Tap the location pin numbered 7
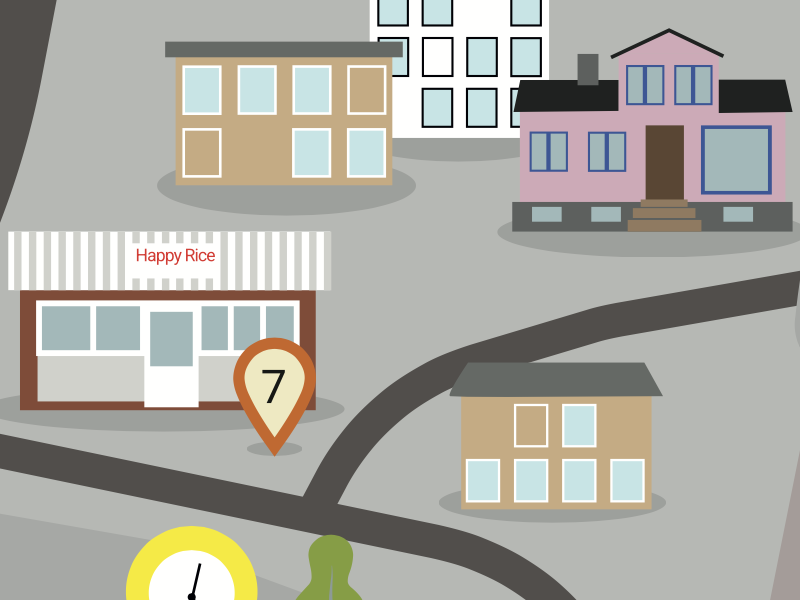This screenshot has height=600, width=800. tap(274, 387)
